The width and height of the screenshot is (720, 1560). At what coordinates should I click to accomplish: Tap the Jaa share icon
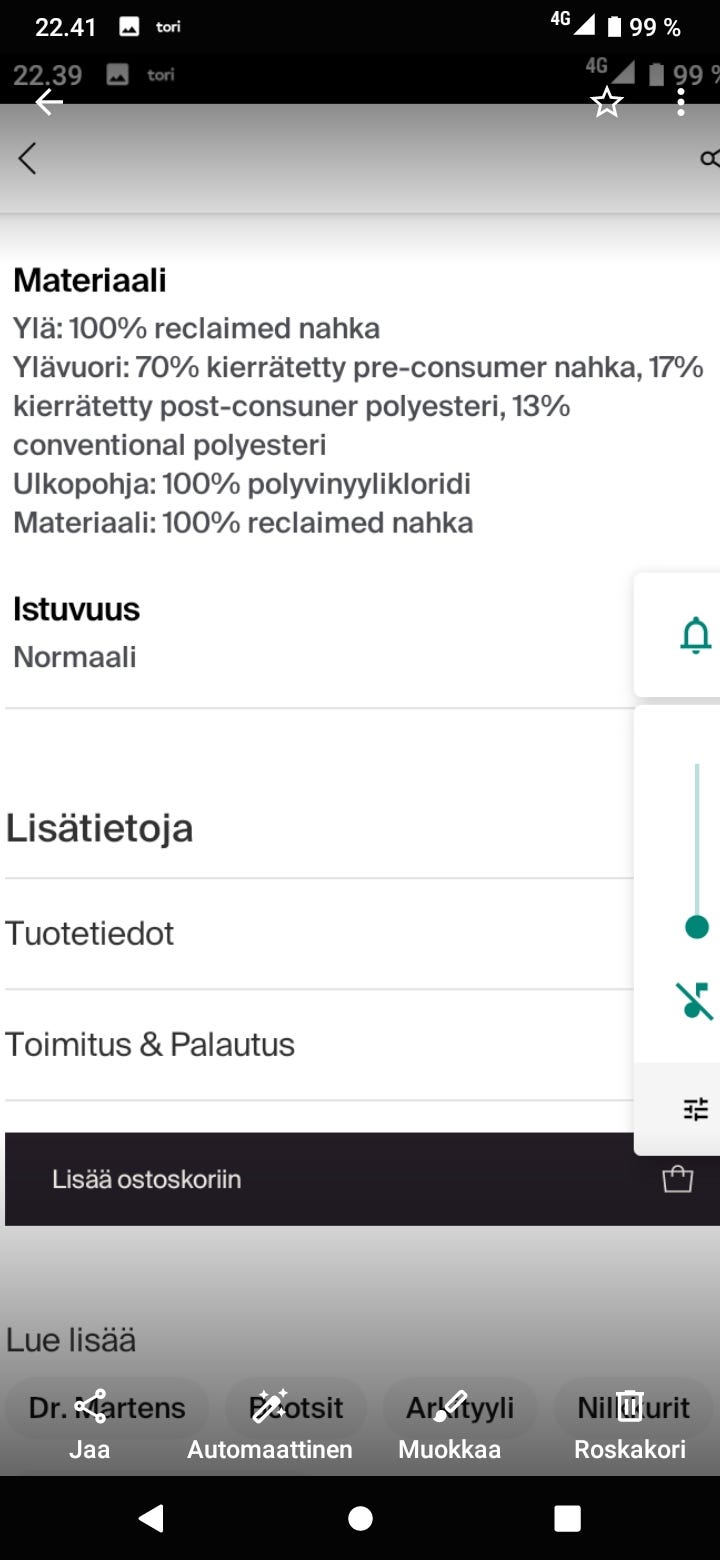[90, 1408]
